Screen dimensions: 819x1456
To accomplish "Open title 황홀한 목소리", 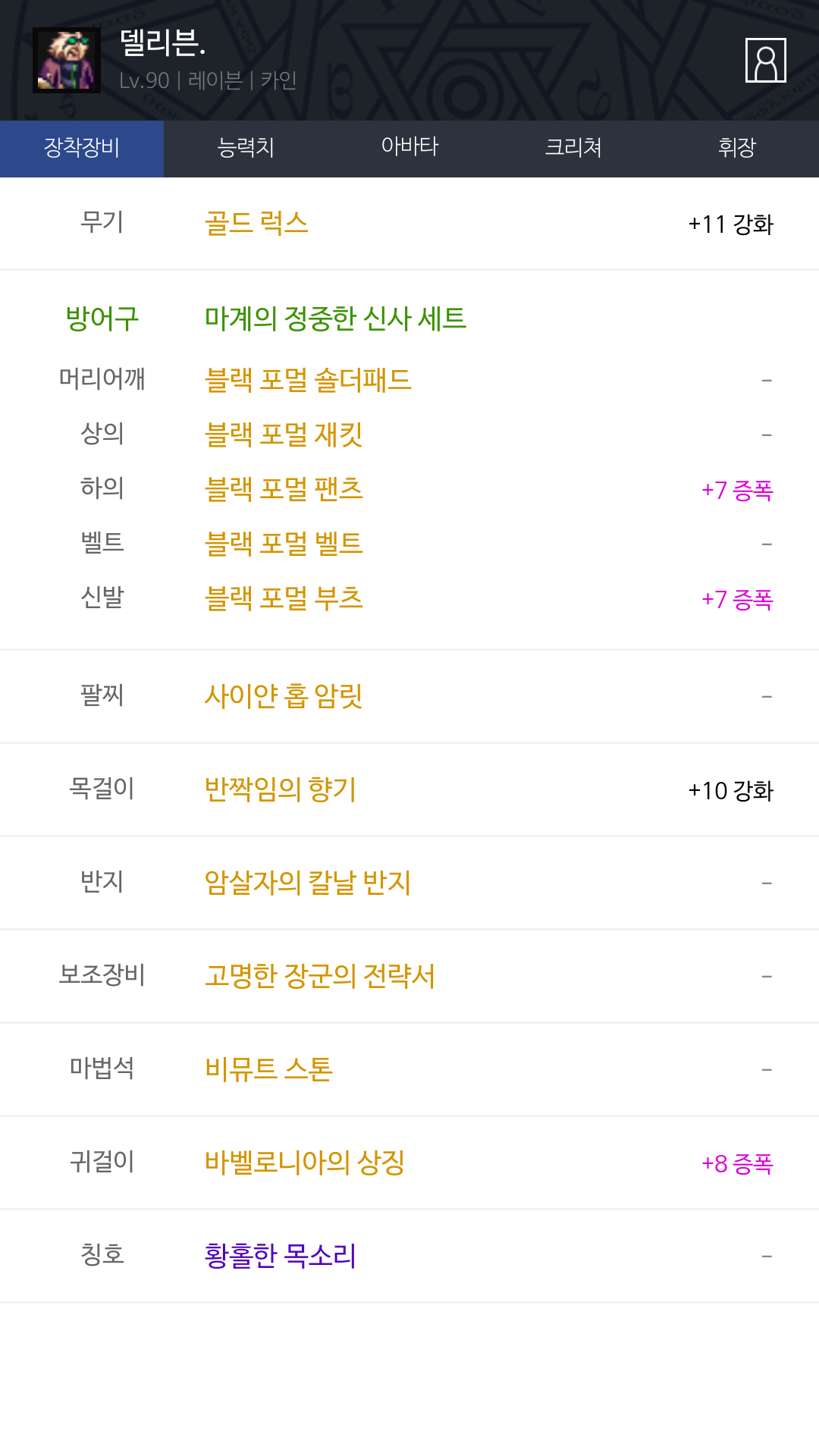I will coord(280,1256).
